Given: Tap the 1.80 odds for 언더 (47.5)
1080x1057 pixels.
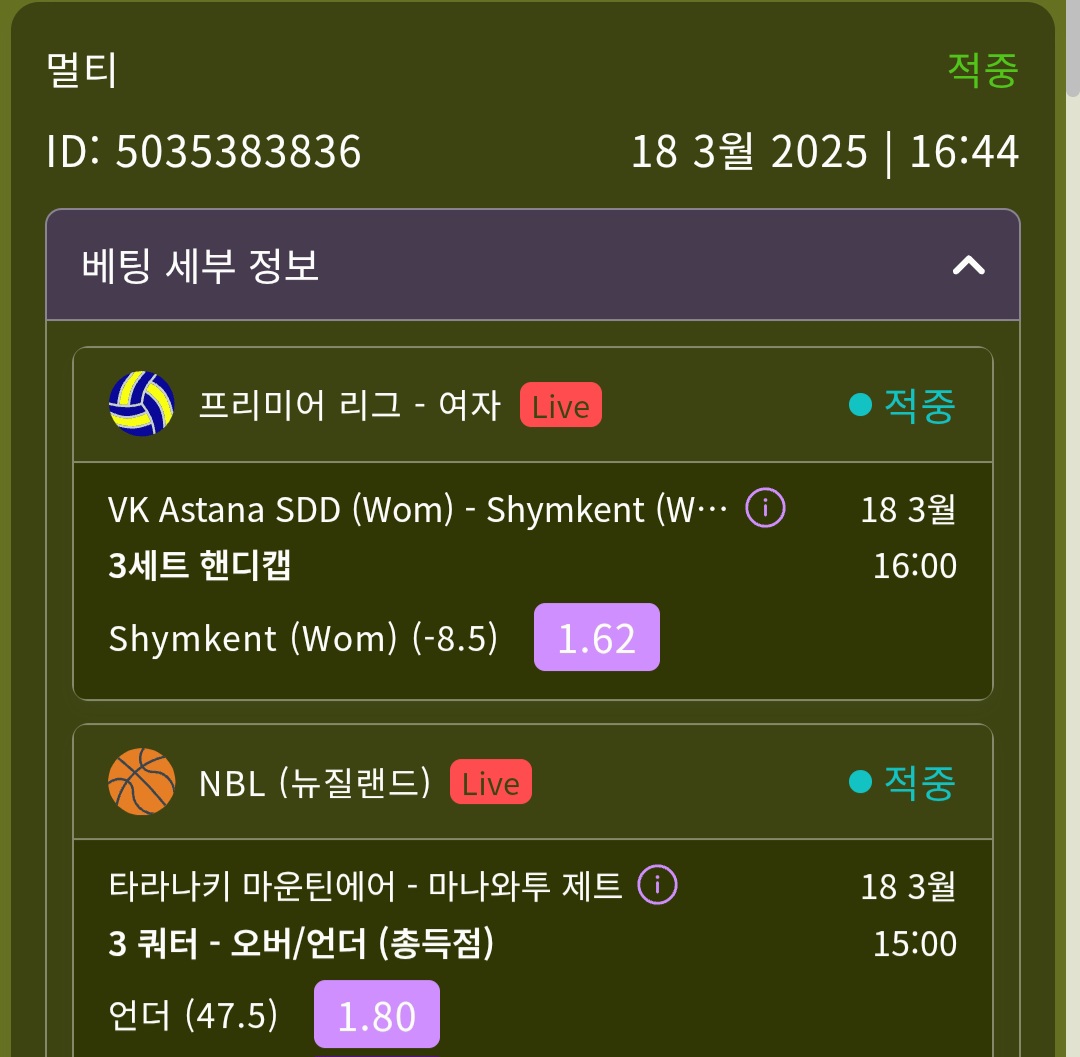Looking at the screenshot, I should pos(376,1015).
